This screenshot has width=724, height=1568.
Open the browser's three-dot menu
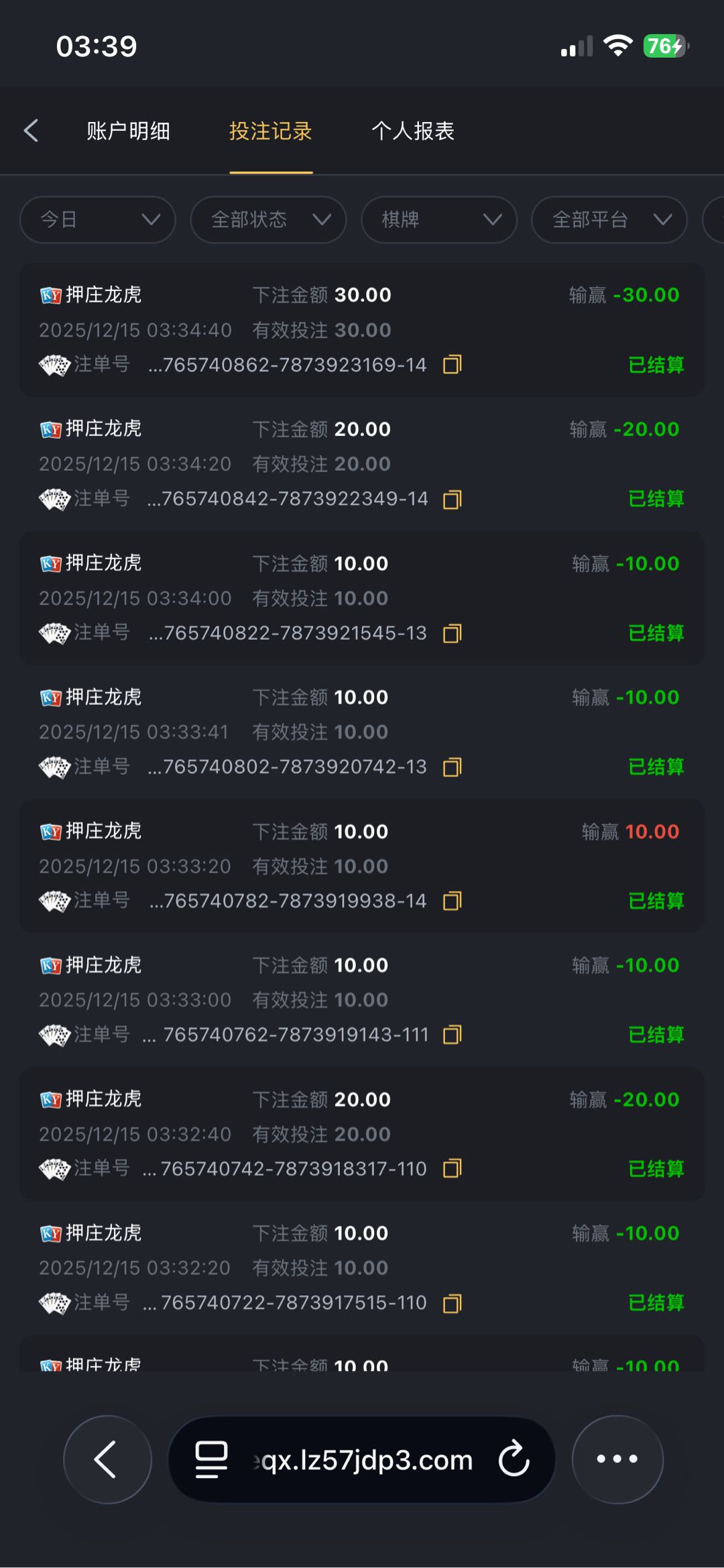(x=617, y=1459)
